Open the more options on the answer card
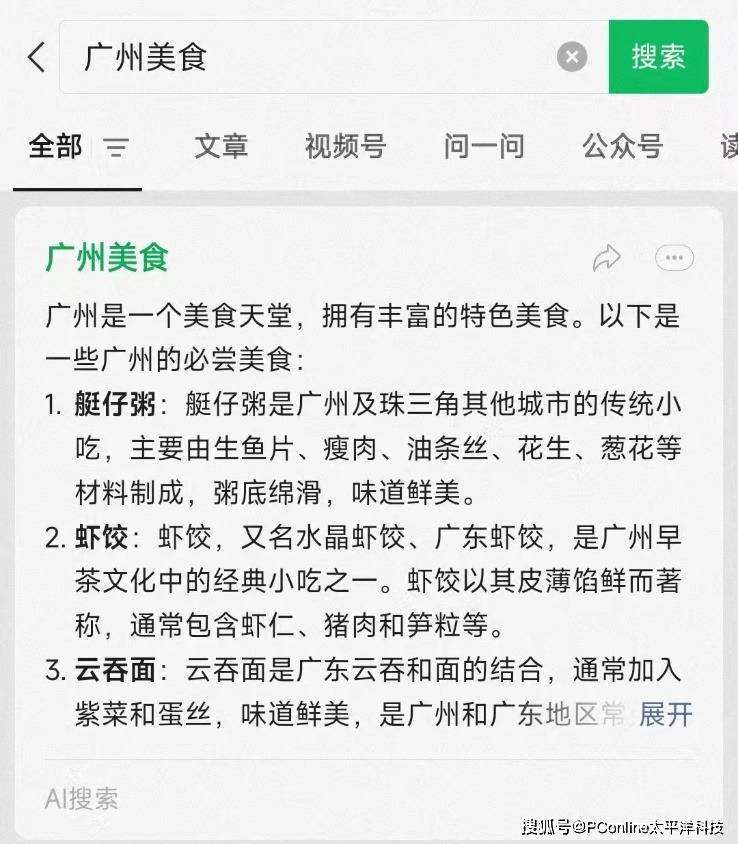The height and width of the screenshot is (844, 738). [674, 258]
